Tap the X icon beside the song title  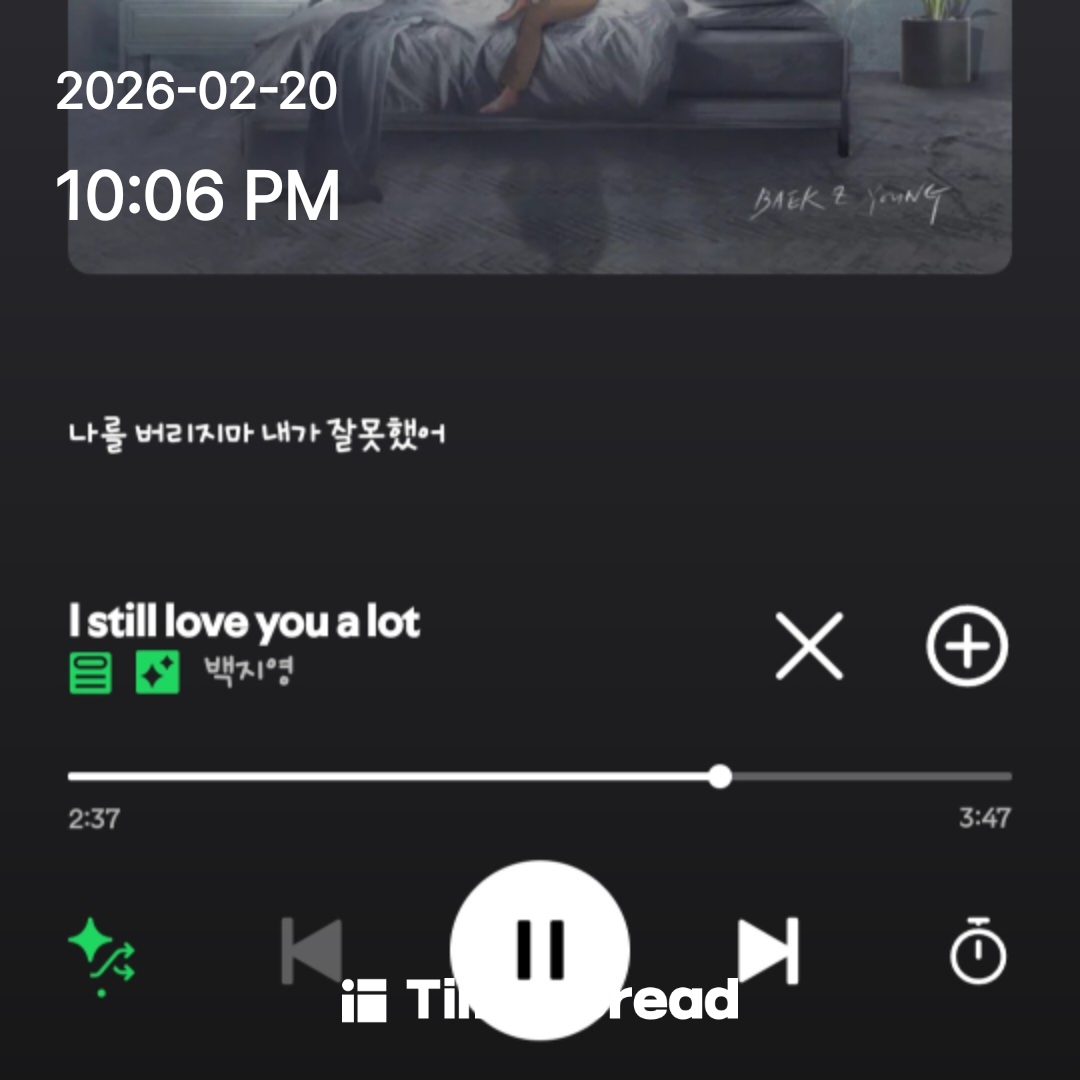(809, 646)
